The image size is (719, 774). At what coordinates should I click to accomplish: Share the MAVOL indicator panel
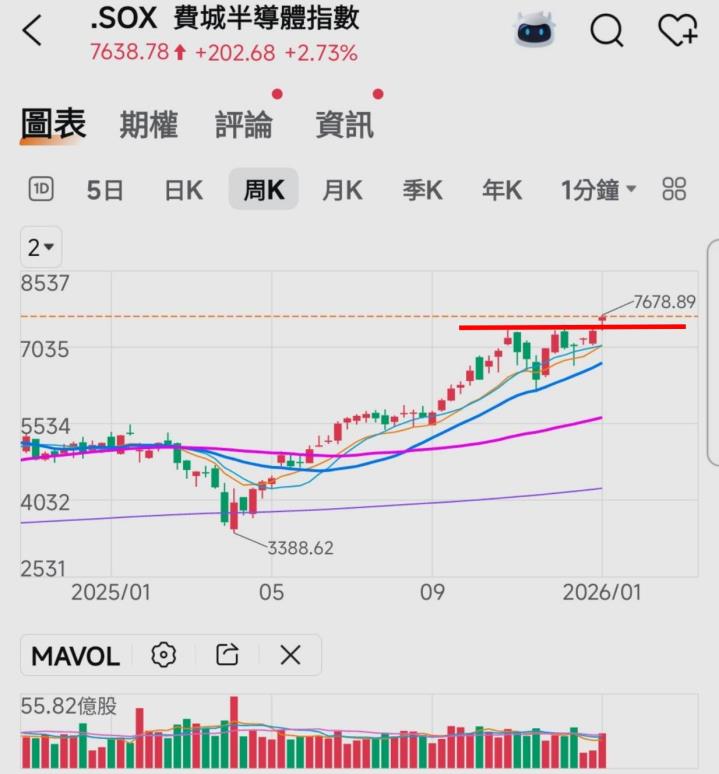[x=227, y=656]
